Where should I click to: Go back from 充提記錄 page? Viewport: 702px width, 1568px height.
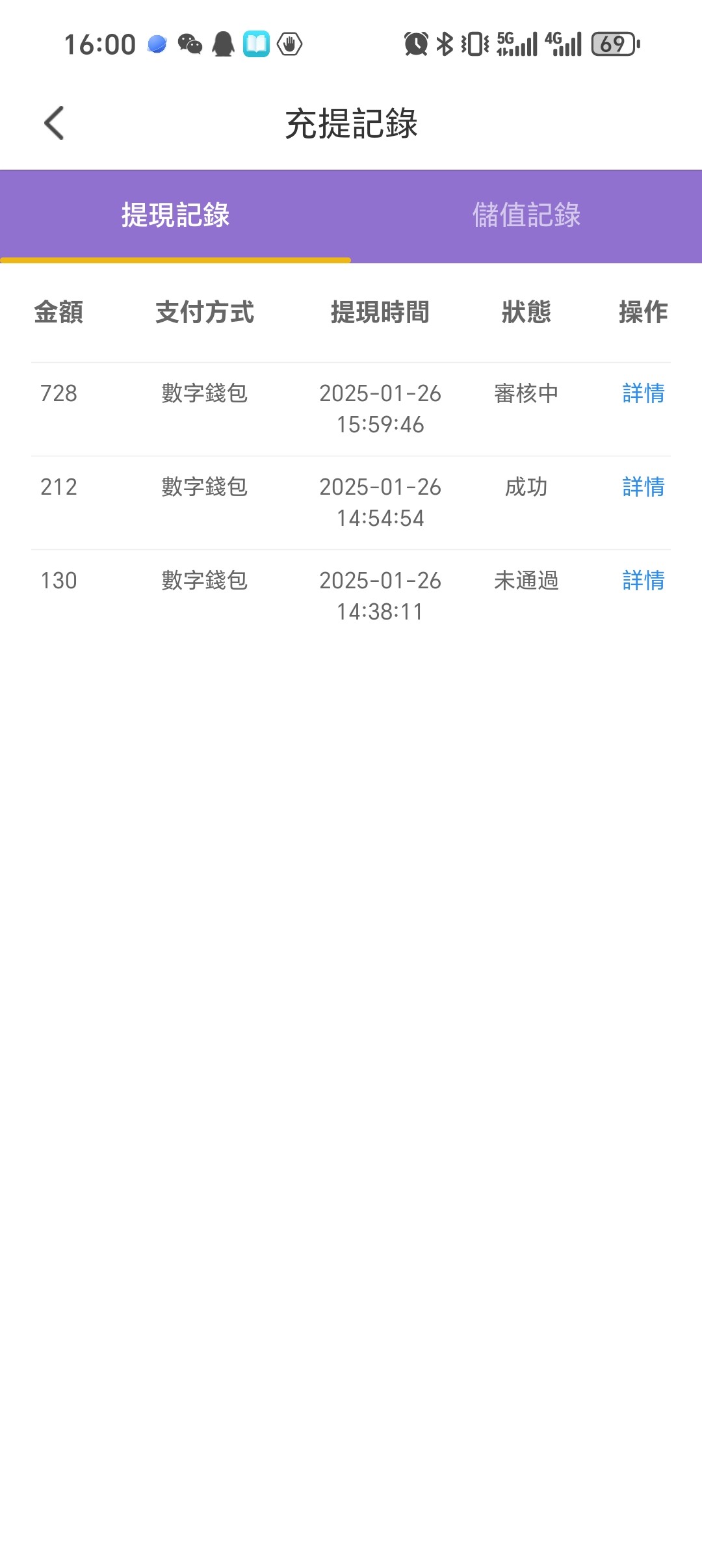(x=55, y=123)
